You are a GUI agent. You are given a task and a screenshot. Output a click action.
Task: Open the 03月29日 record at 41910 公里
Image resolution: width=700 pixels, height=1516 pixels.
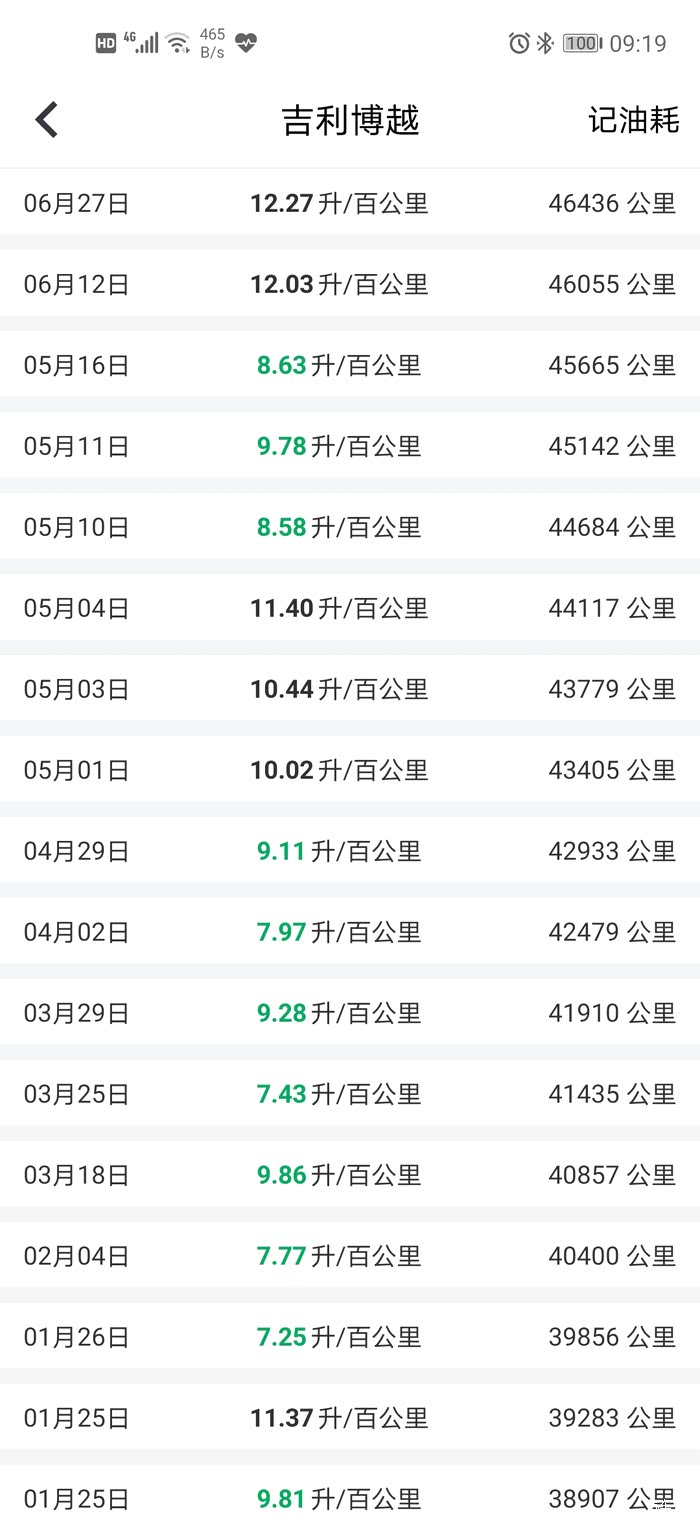350,1014
